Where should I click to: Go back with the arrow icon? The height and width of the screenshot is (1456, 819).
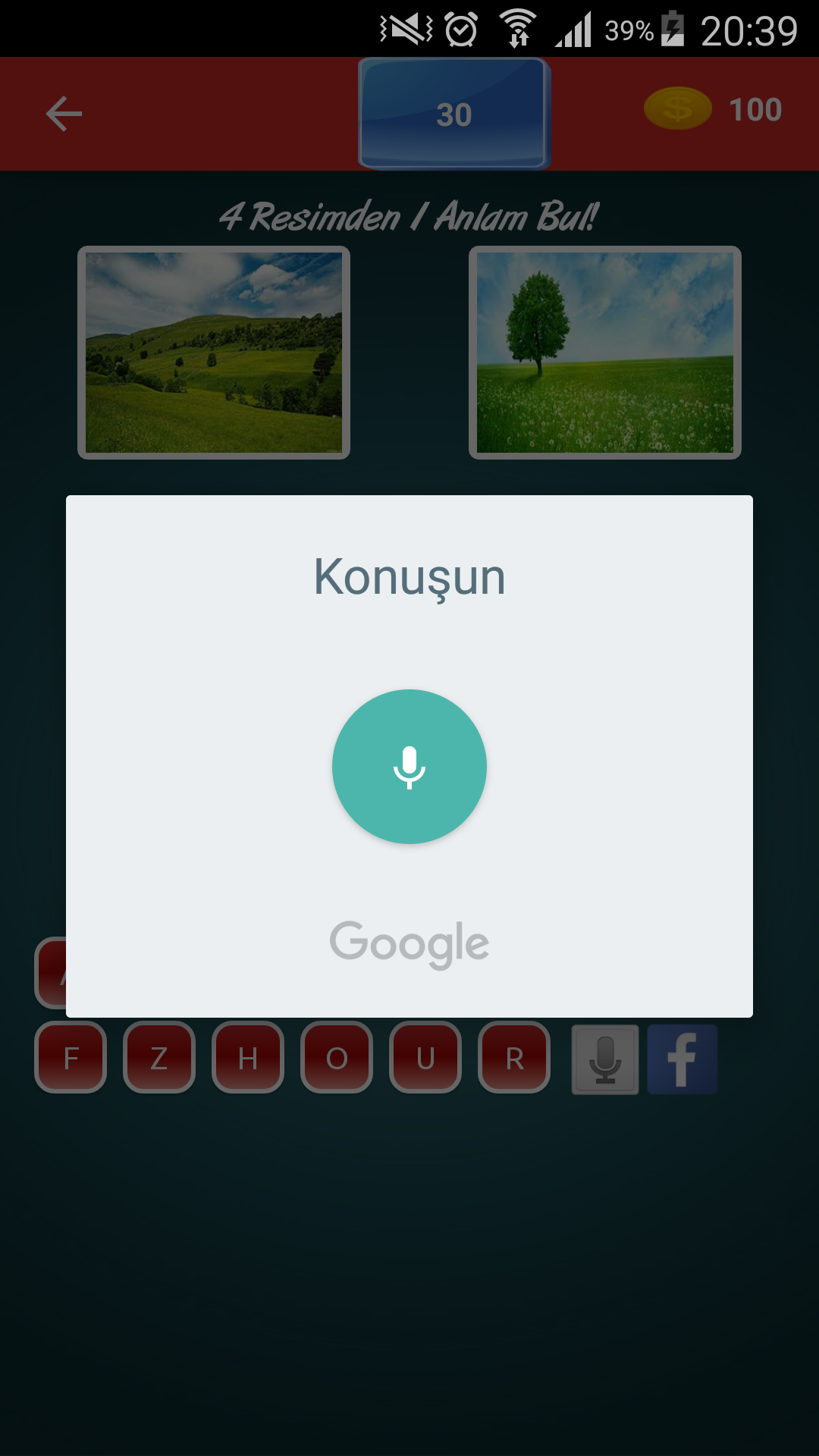point(64,114)
